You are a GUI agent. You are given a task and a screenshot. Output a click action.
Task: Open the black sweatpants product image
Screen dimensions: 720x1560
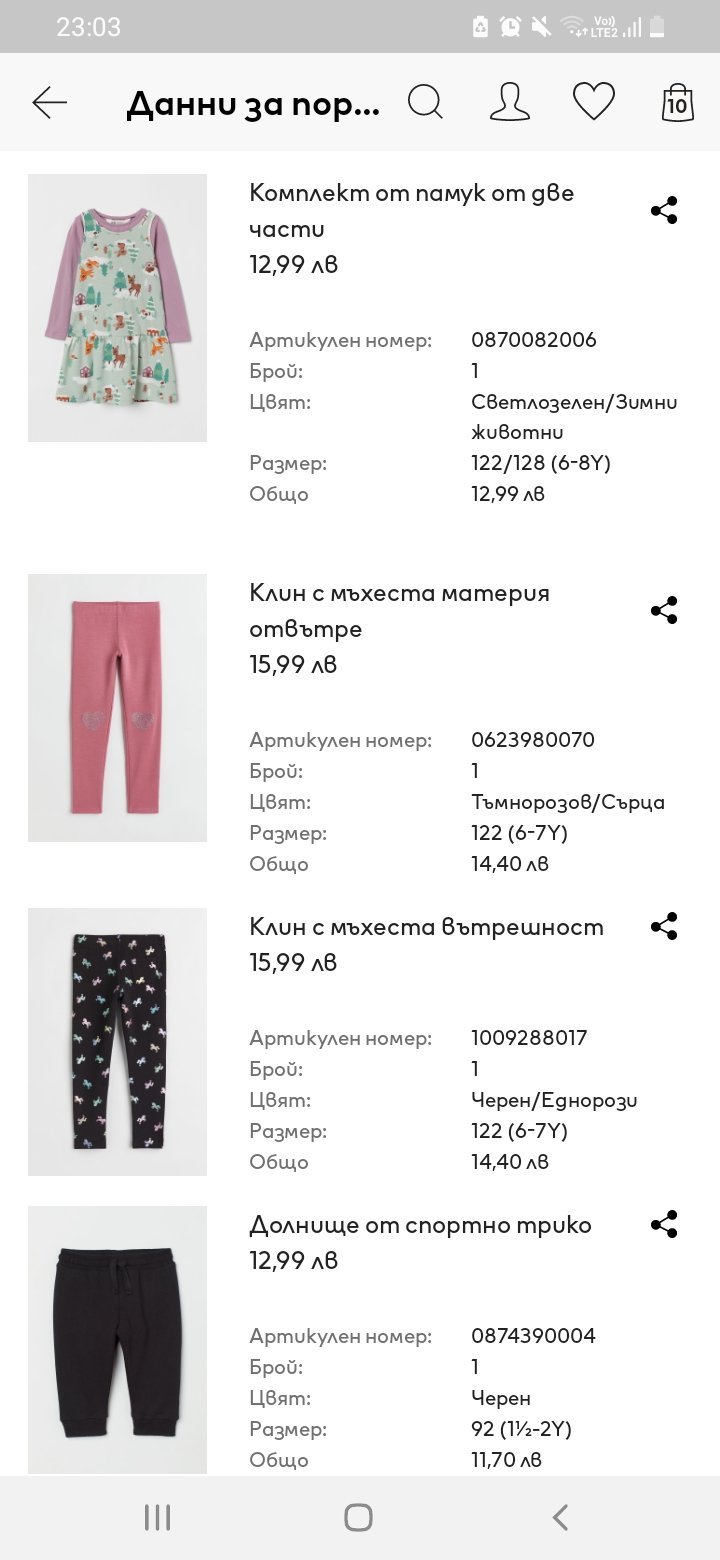[117, 1340]
